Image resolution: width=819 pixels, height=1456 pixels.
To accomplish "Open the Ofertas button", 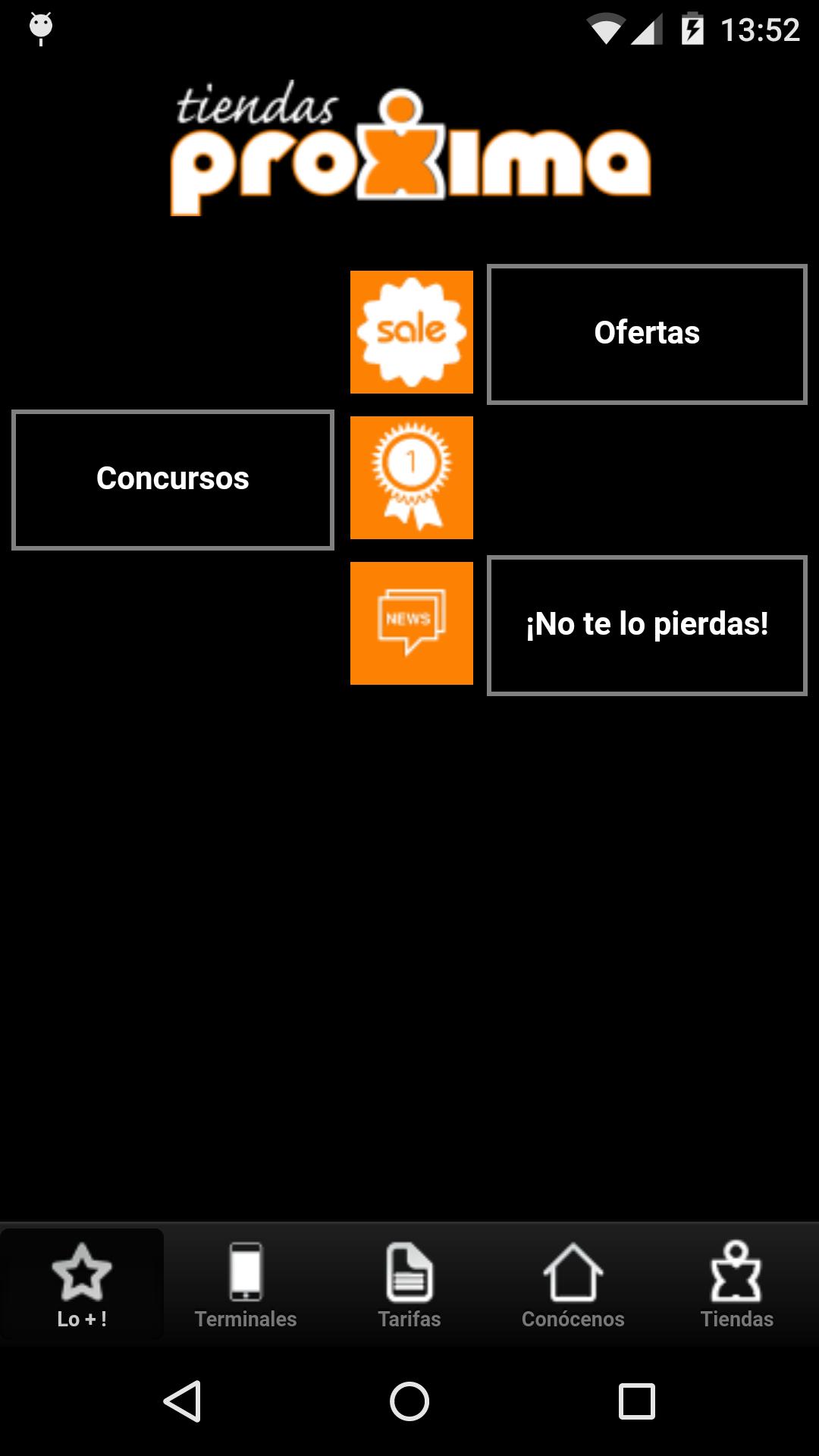I will [x=647, y=334].
